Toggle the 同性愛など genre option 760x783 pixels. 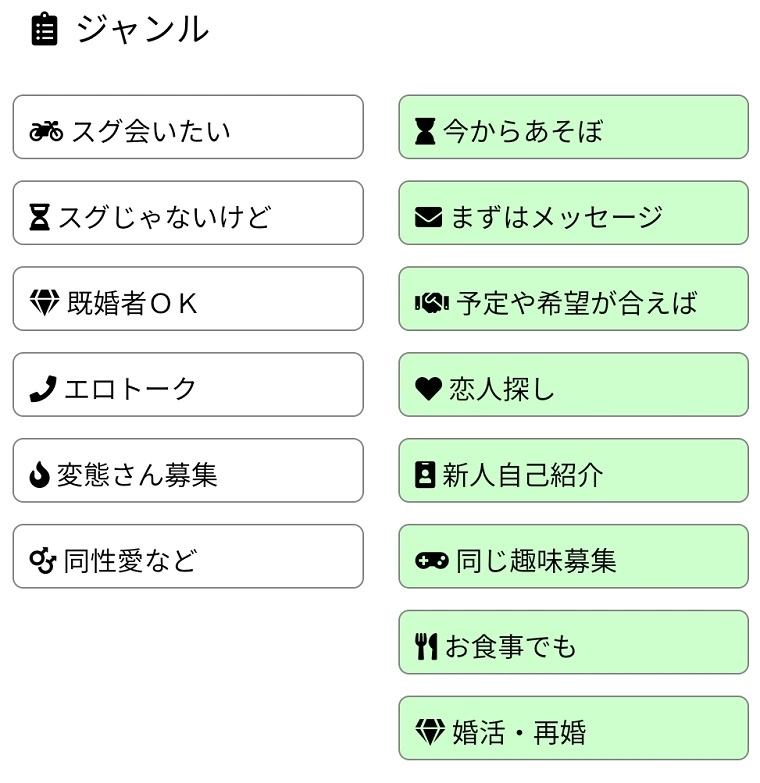188,556
